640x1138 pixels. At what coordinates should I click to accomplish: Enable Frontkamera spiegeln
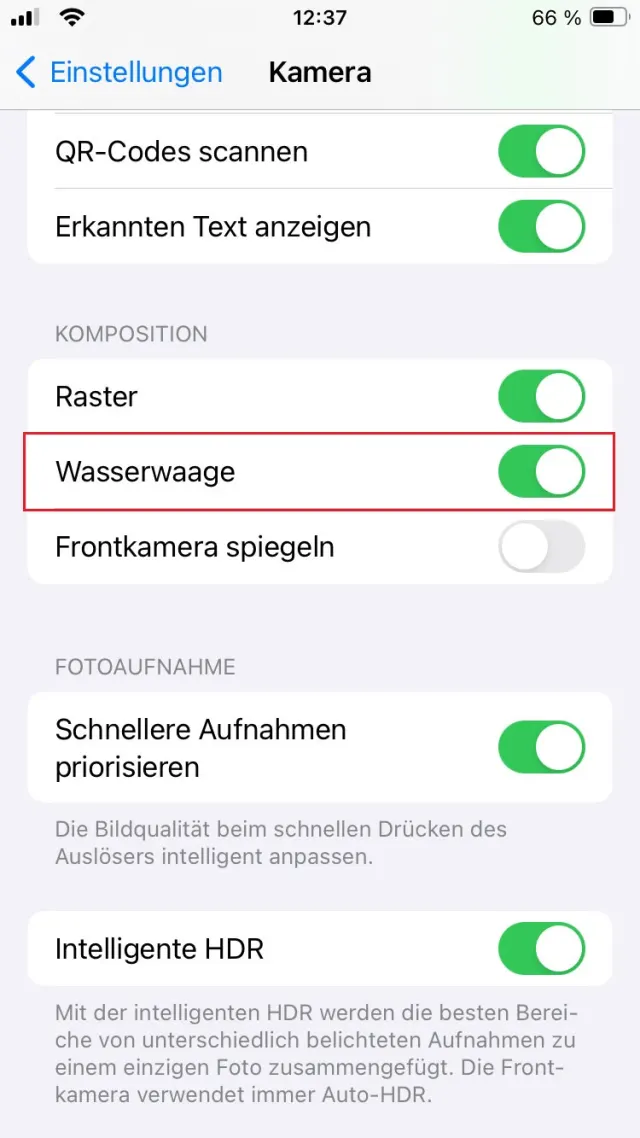click(541, 547)
